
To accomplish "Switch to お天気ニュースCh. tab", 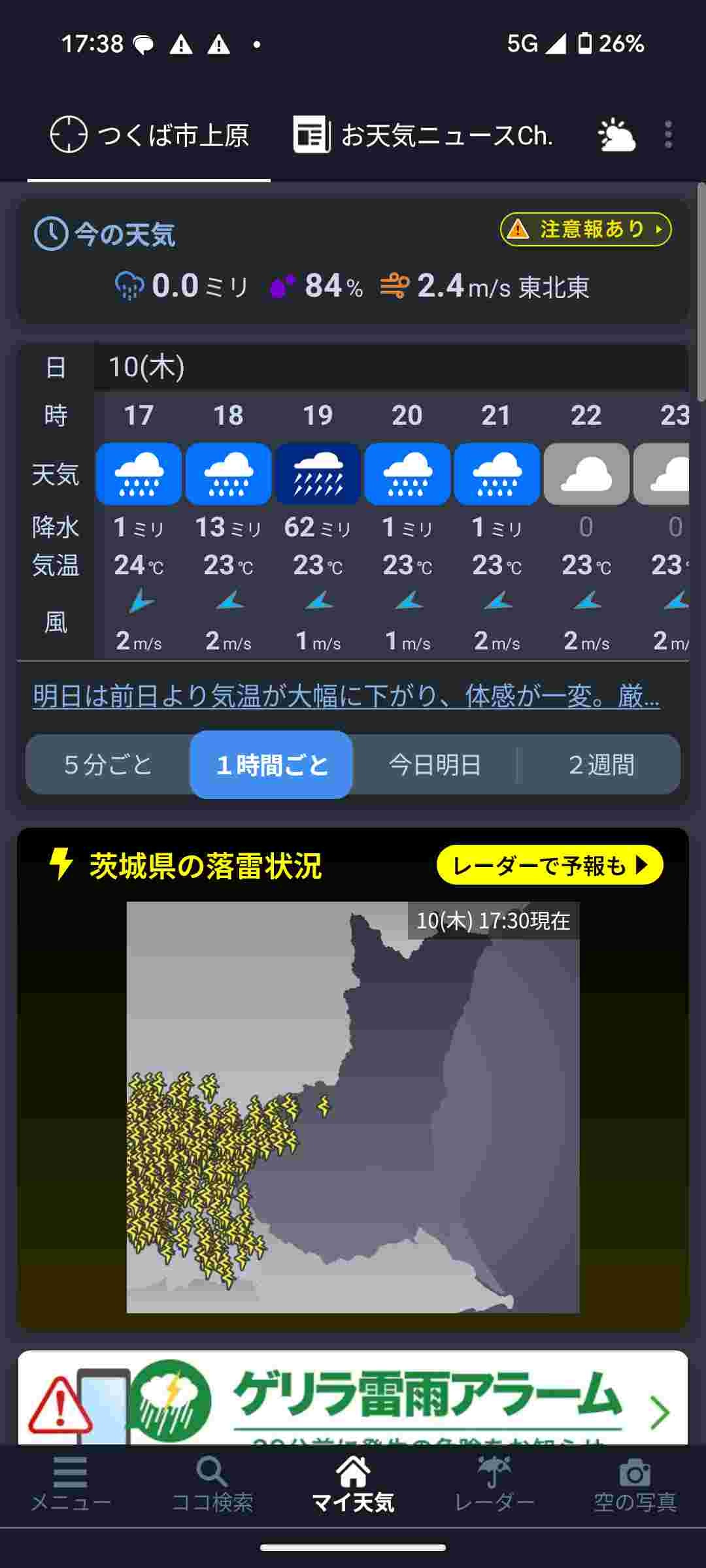I will pos(423,135).
